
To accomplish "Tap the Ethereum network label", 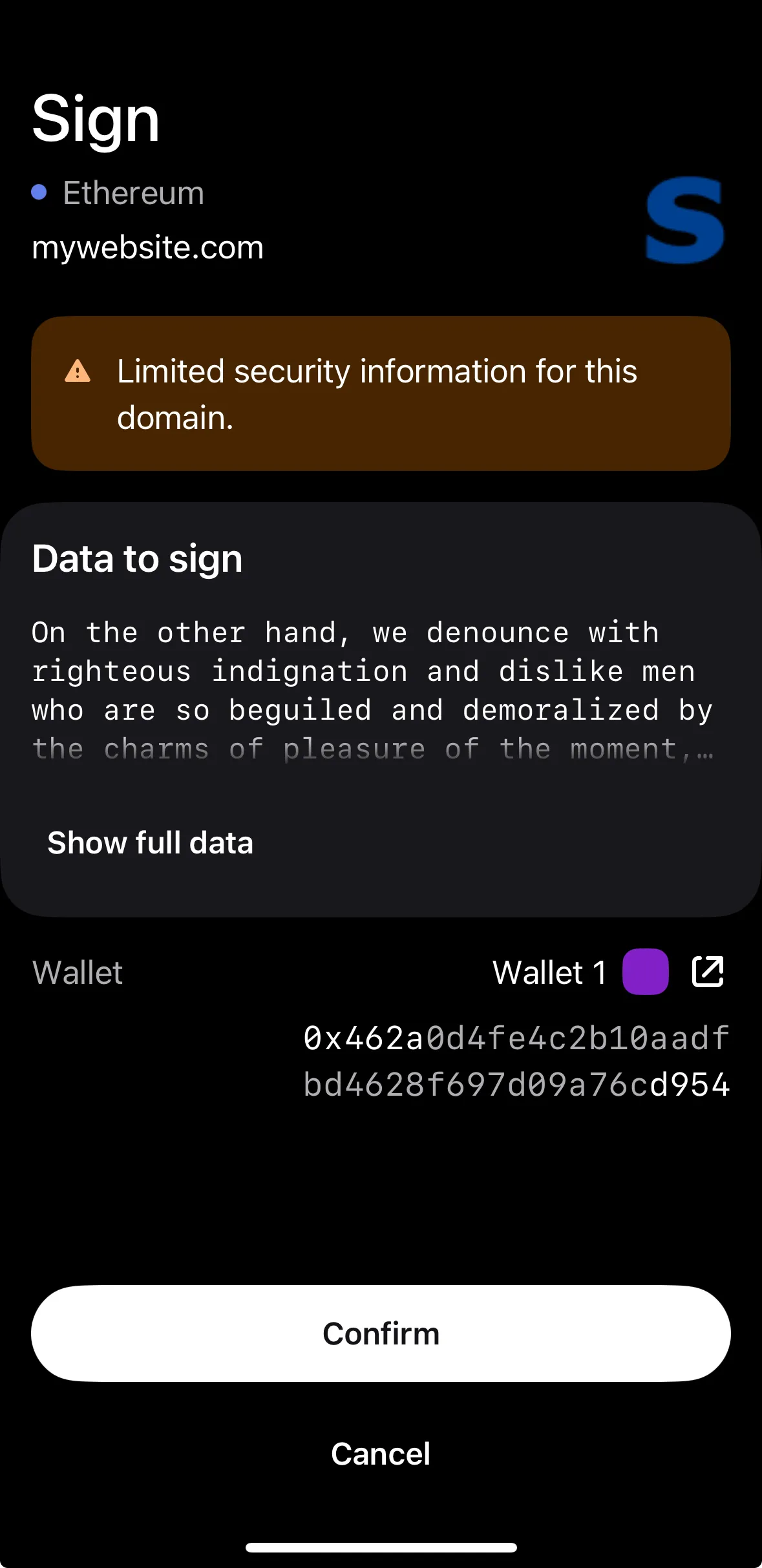I will click(x=133, y=191).
